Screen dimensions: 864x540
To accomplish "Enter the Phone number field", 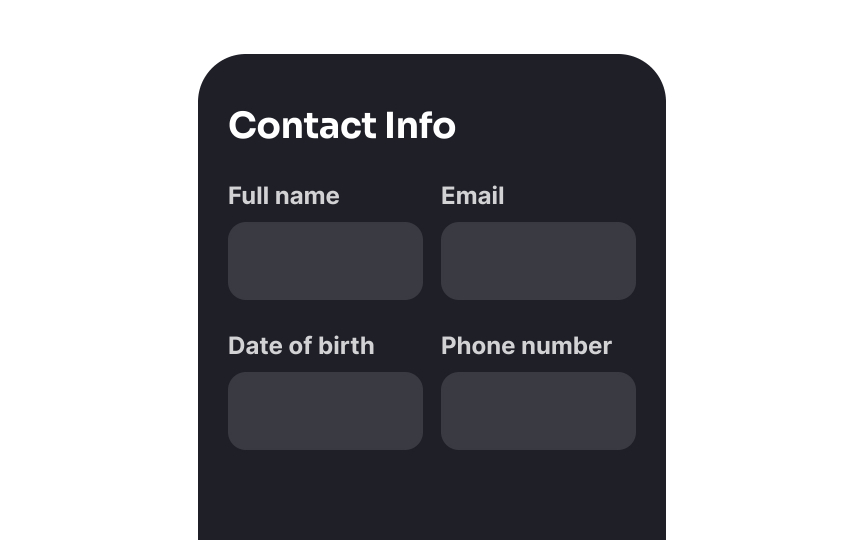I will (x=538, y=411).
